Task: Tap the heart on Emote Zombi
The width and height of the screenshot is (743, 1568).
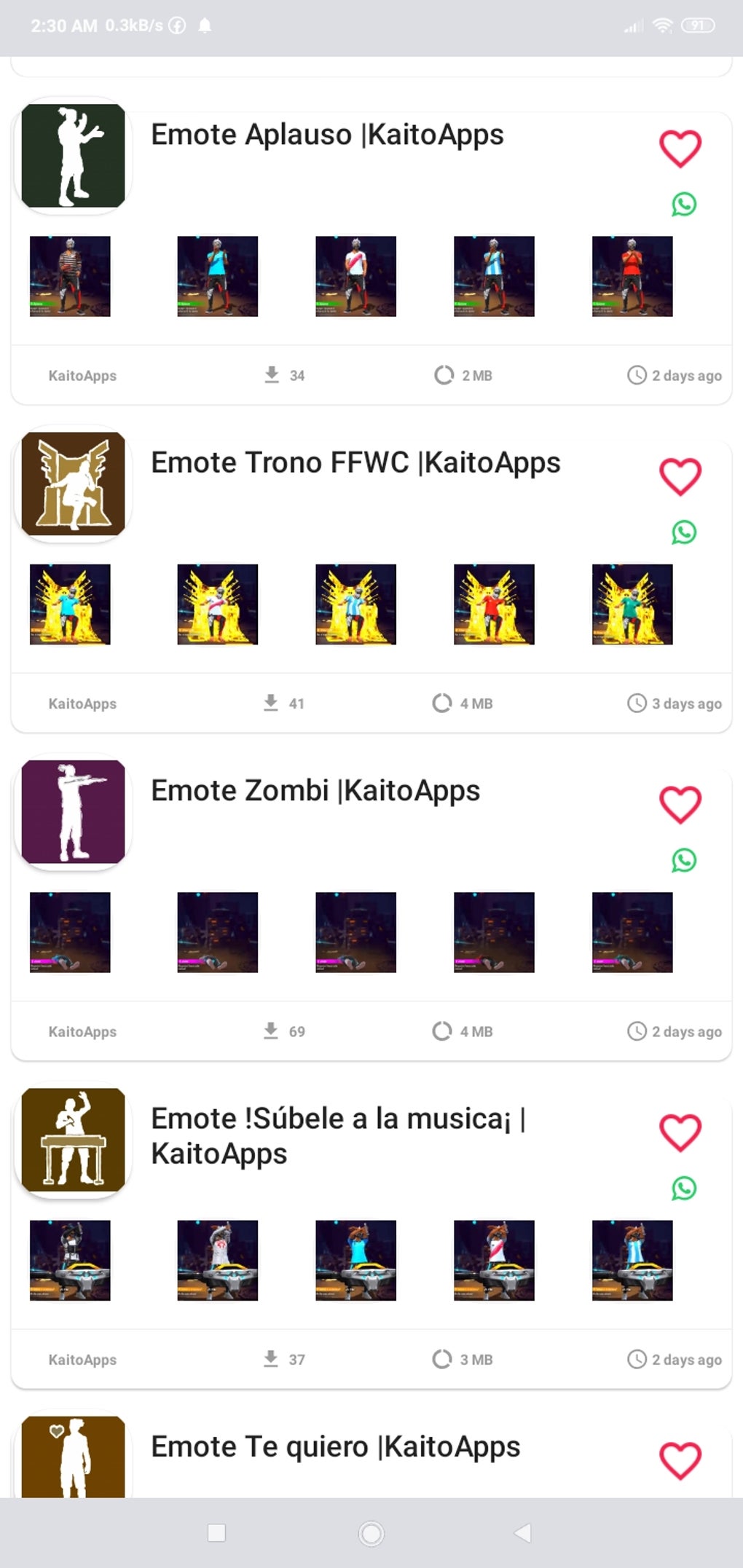Action: [x=680, y=805]
